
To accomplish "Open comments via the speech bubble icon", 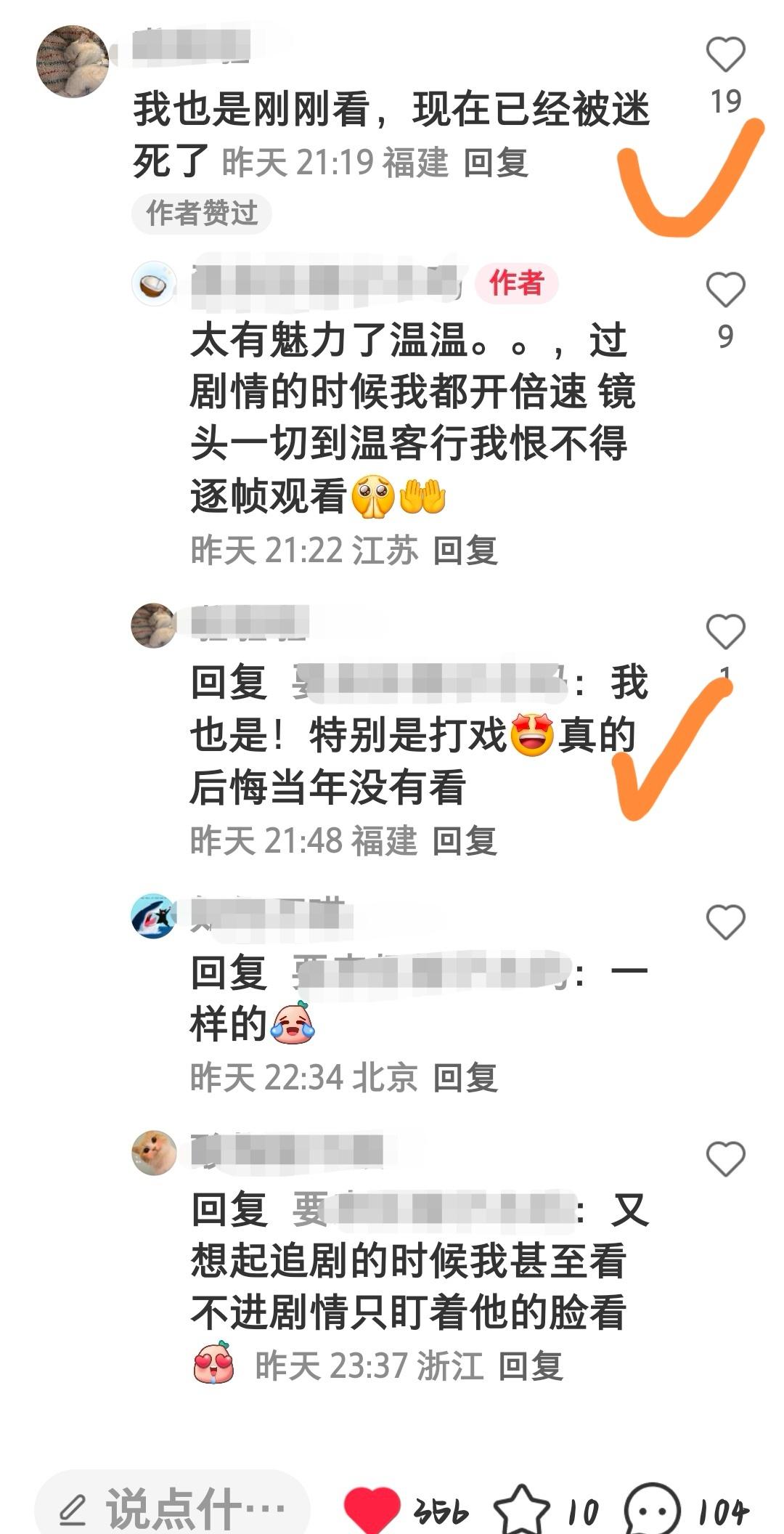I will point(653,1509).
